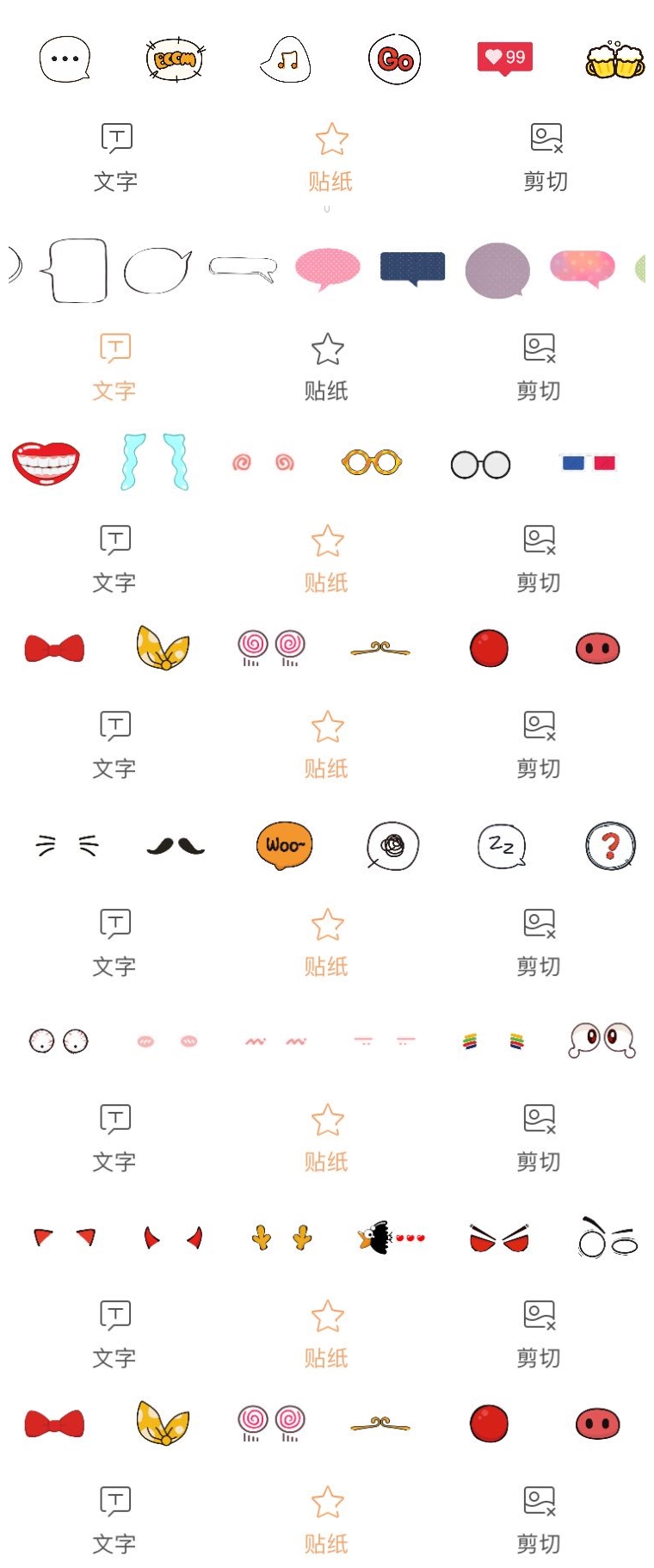The image size is (654, 1568).
Task: Select the beer cheers sticker
Action: pyautogui.click(x=612, y=60)
